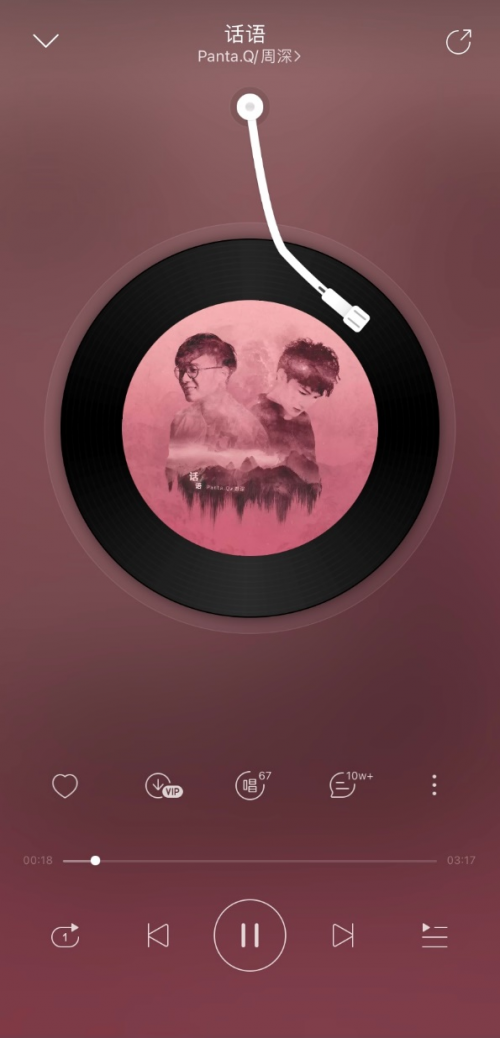
Task: Skip to the previous track
Action: coord(158,935)
